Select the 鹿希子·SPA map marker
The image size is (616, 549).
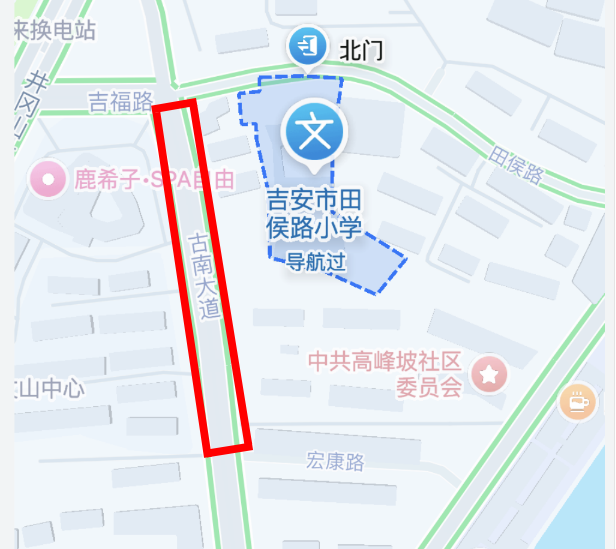point(48,179)
